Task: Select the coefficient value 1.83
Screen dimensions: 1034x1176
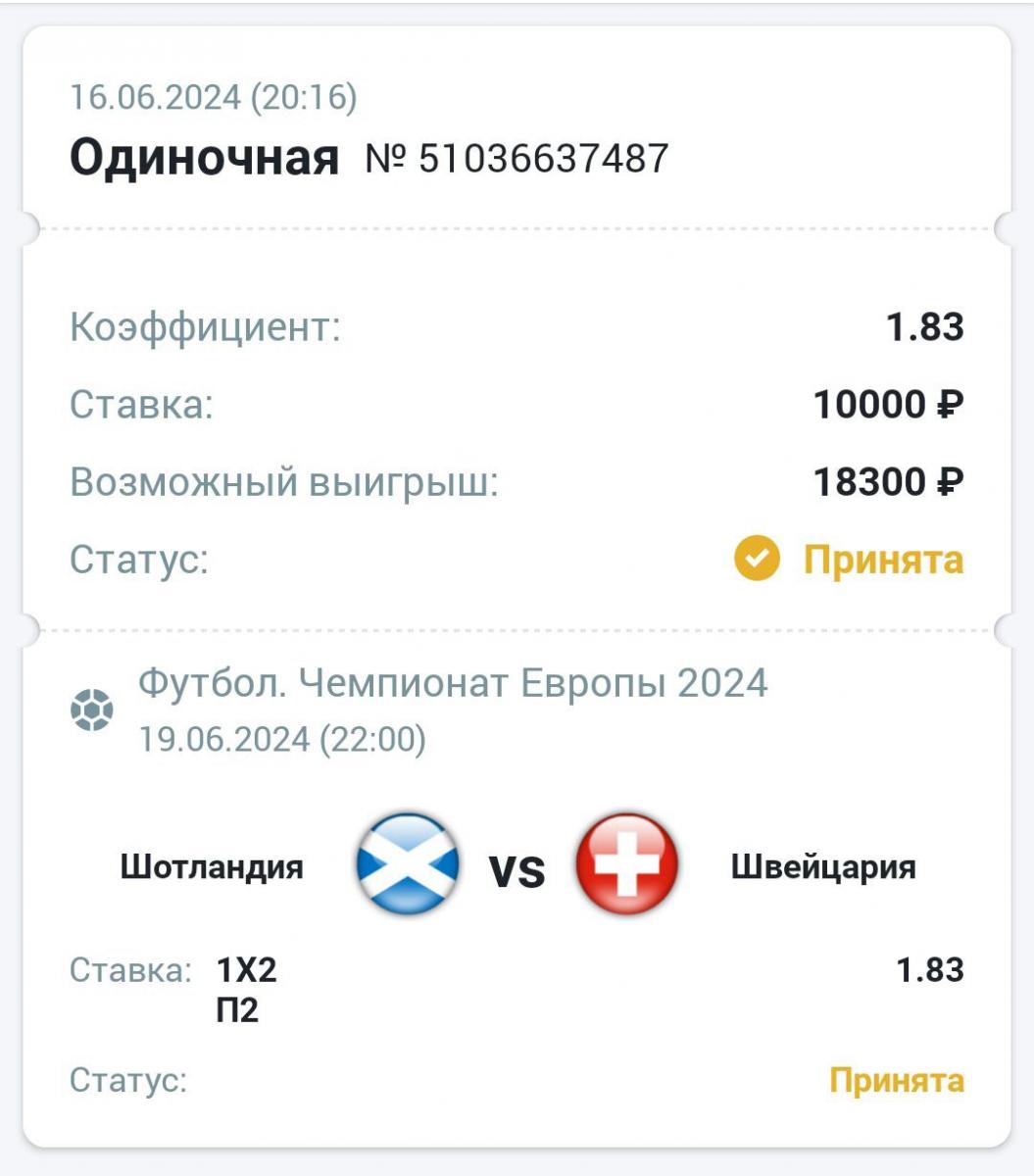Action: pyautogui.click(x=925, y=328)
